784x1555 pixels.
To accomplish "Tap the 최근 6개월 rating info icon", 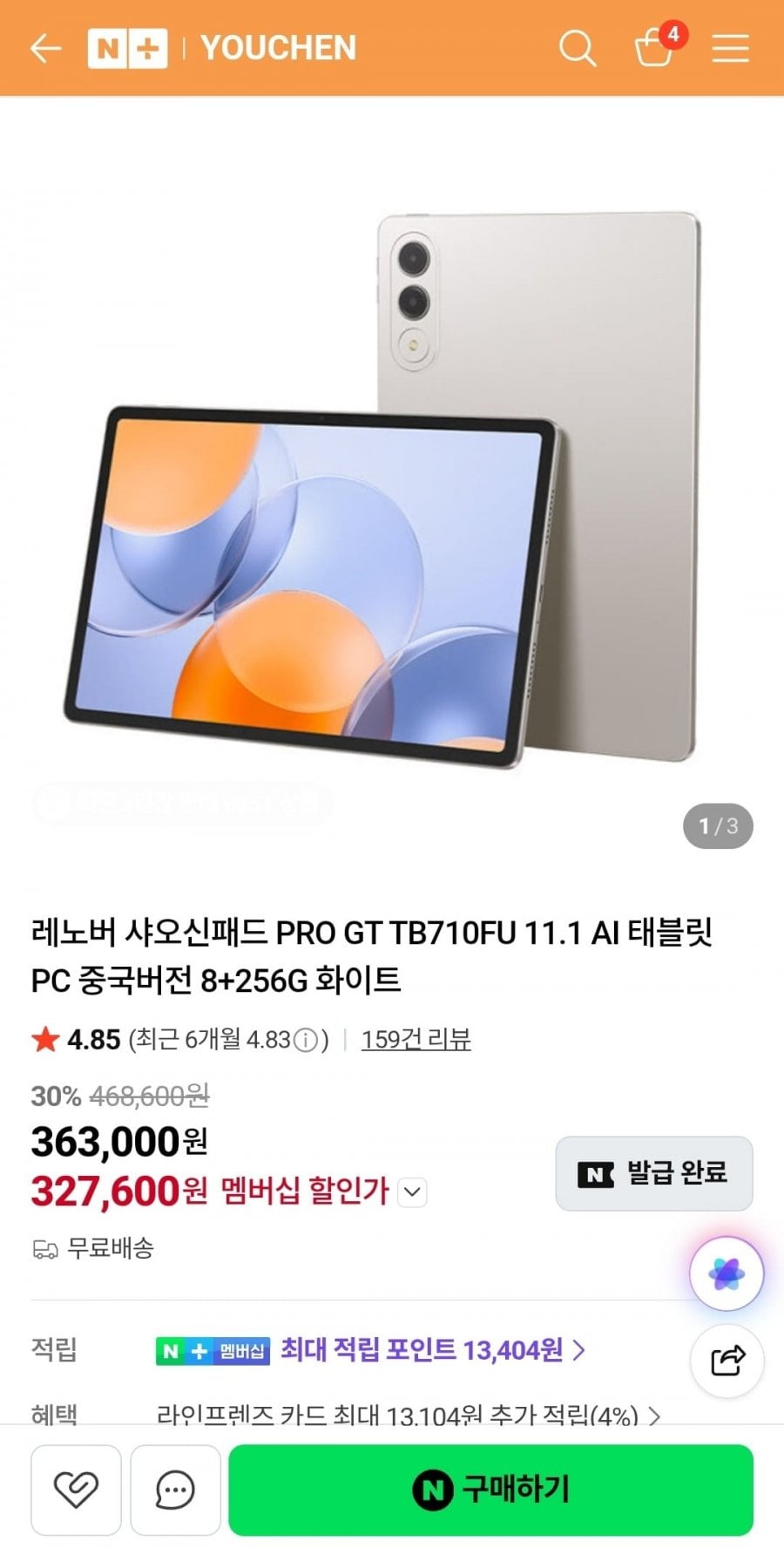I will [305, 1040].
